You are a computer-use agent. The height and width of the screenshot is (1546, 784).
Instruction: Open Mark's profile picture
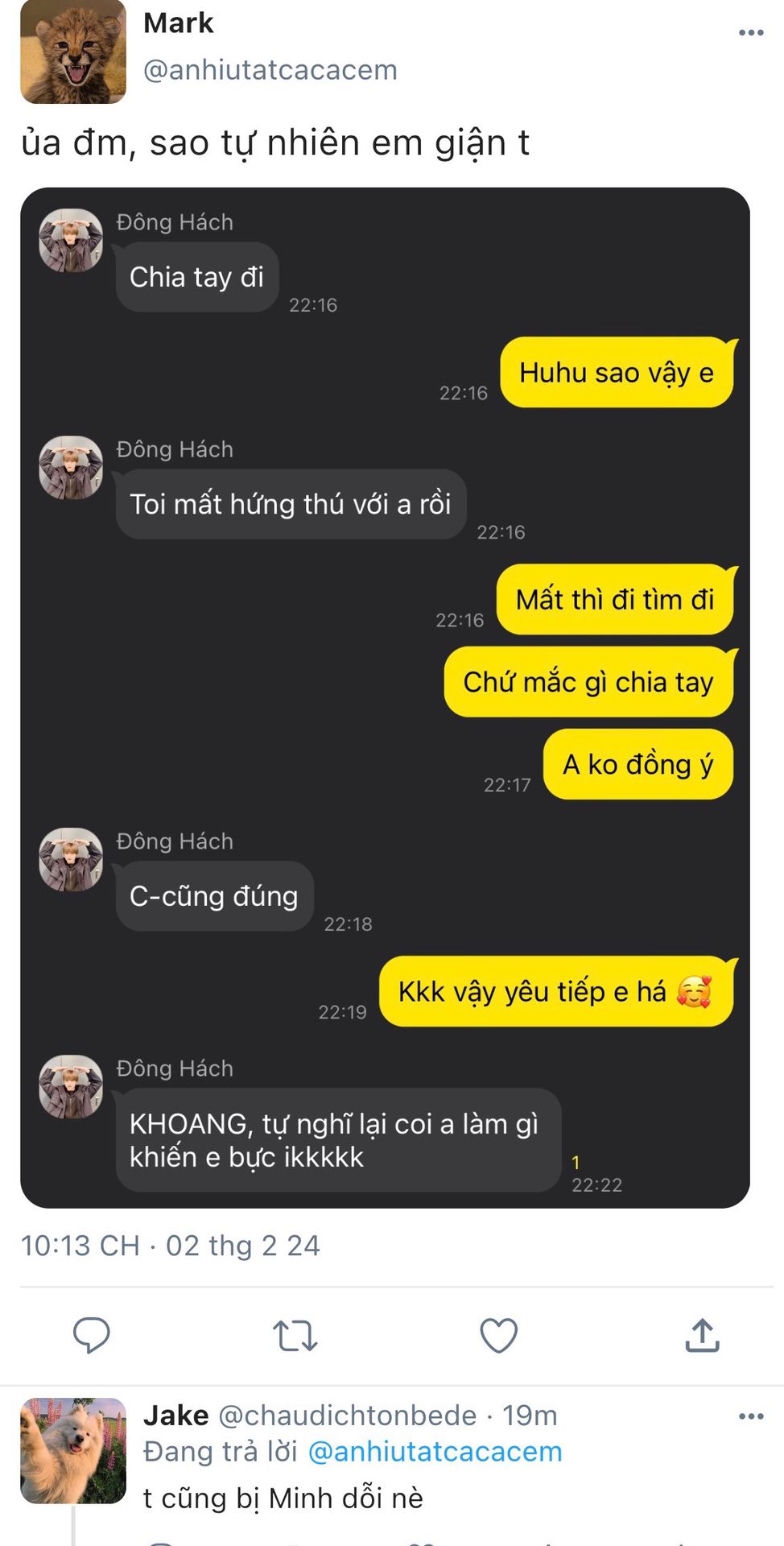[73, 52]
